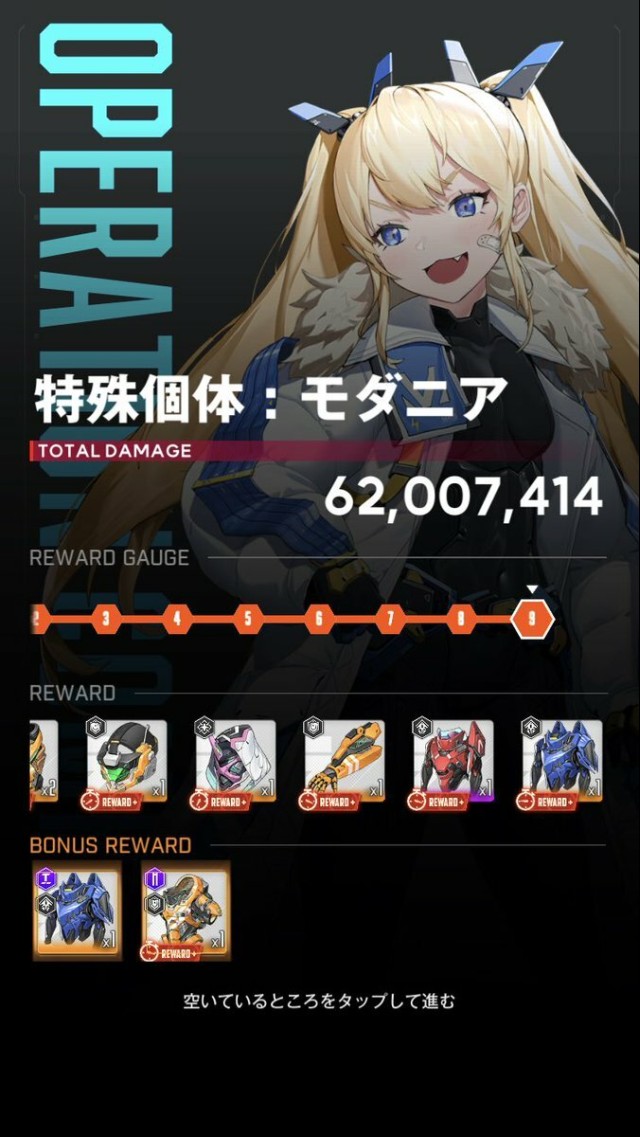This screenshot has height=1137, width=640.
Task: View blue body armor in reward row
Action: pyautogui.click(x=562, y=762)
